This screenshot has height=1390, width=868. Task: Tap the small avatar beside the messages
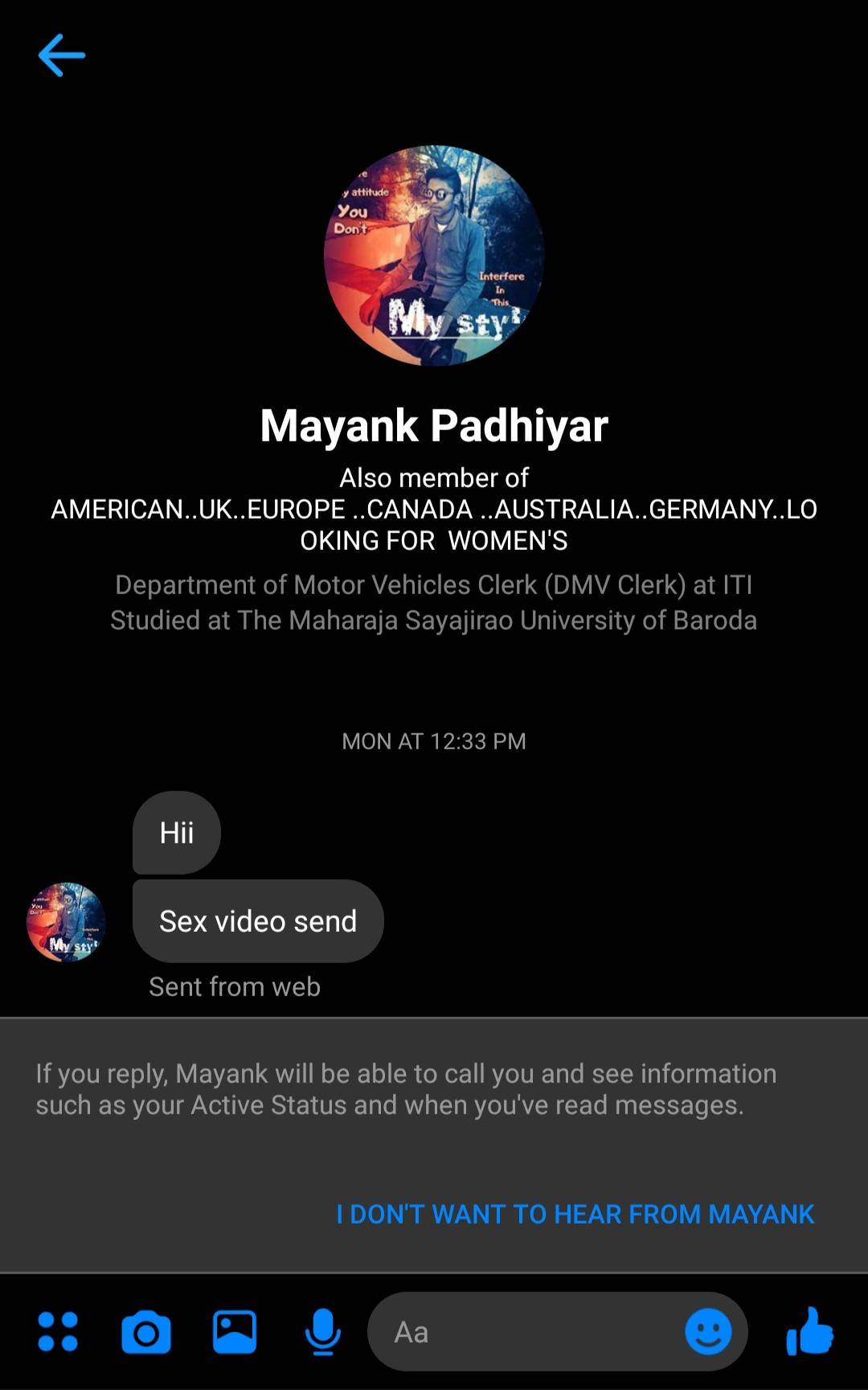coord(66,922)
